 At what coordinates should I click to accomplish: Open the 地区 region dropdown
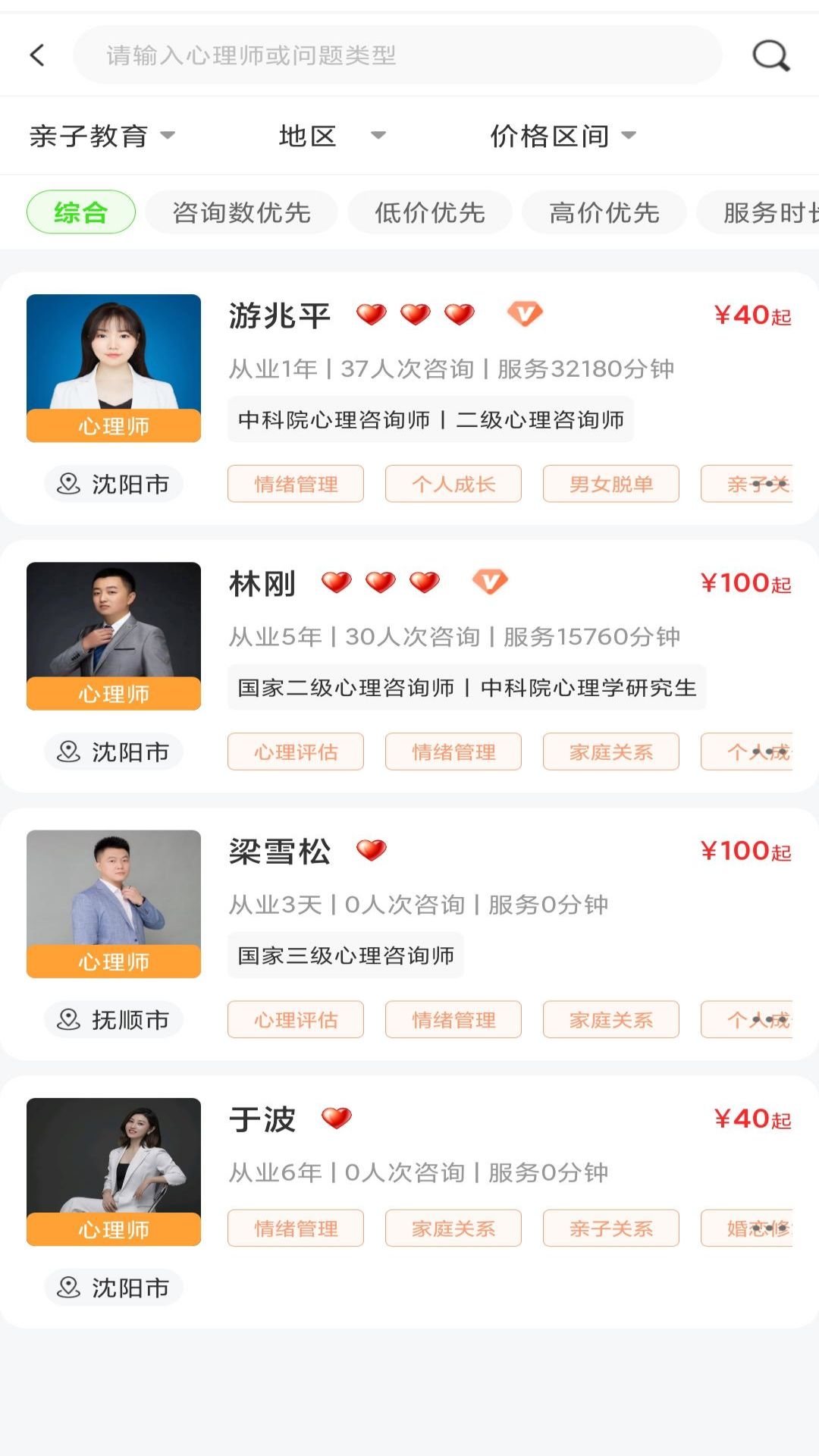point(332,136)
